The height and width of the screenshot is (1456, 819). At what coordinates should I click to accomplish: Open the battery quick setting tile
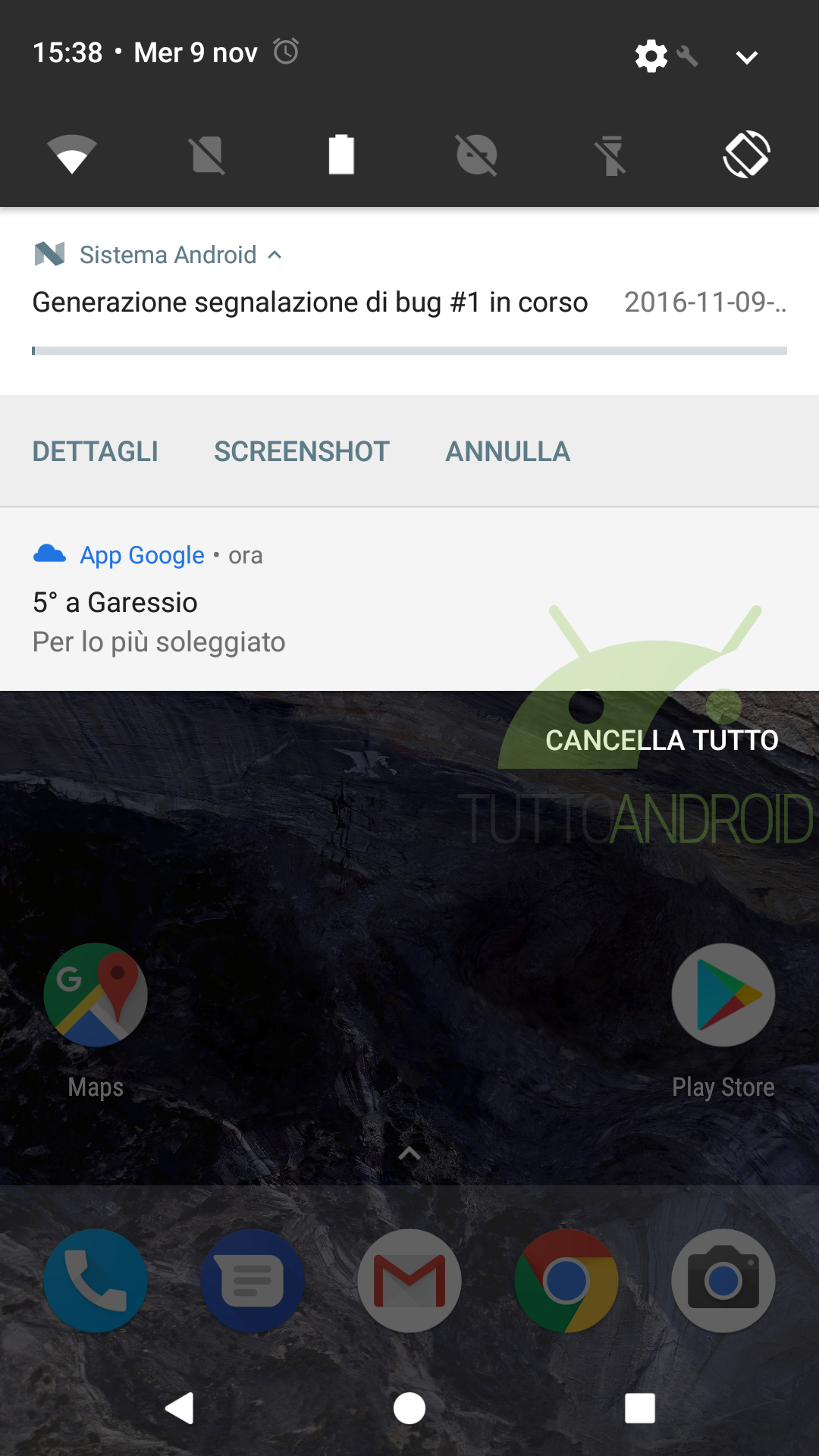pyautogui.click(x=341, y=155)
